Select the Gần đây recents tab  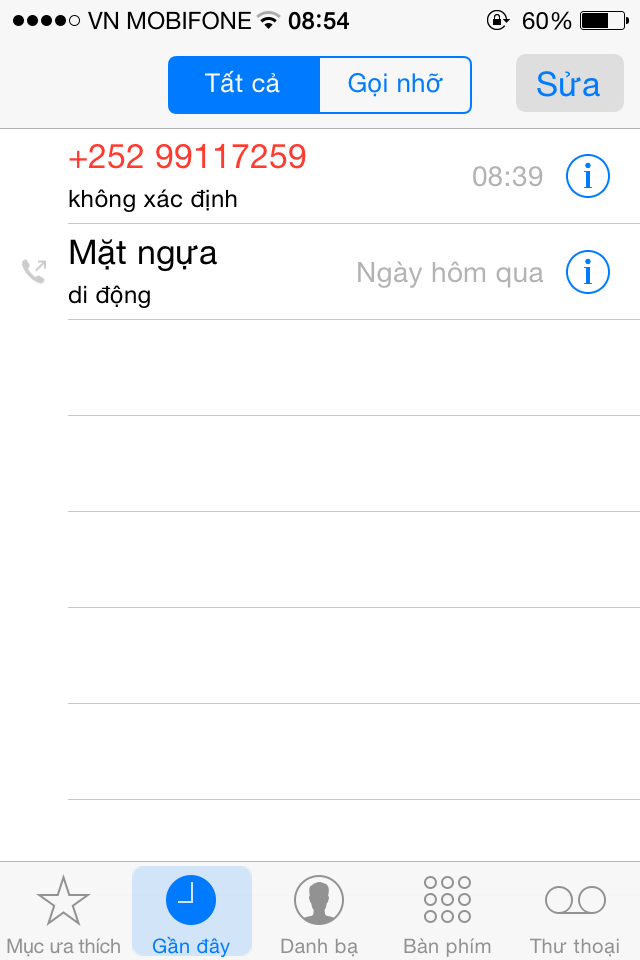coord(191,912)
